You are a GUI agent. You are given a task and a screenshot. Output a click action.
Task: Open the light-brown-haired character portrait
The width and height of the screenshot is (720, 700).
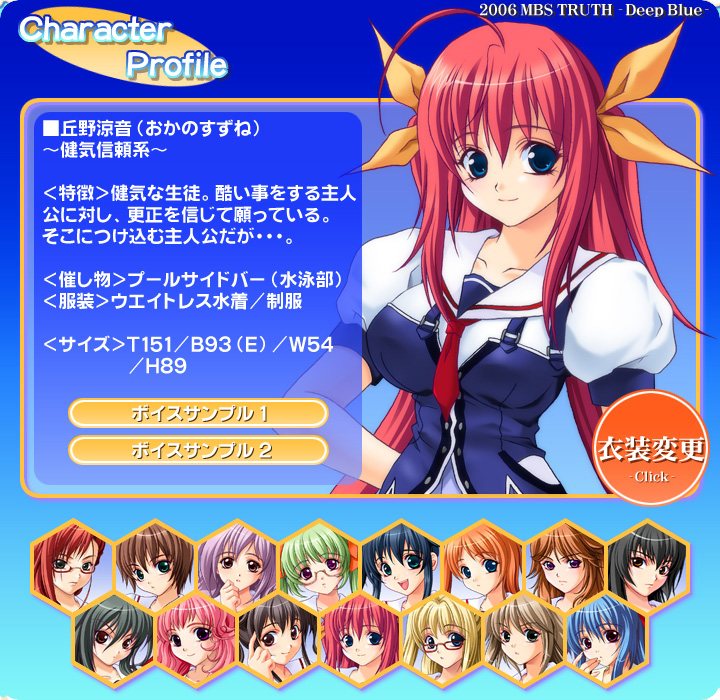coord(524,636)
